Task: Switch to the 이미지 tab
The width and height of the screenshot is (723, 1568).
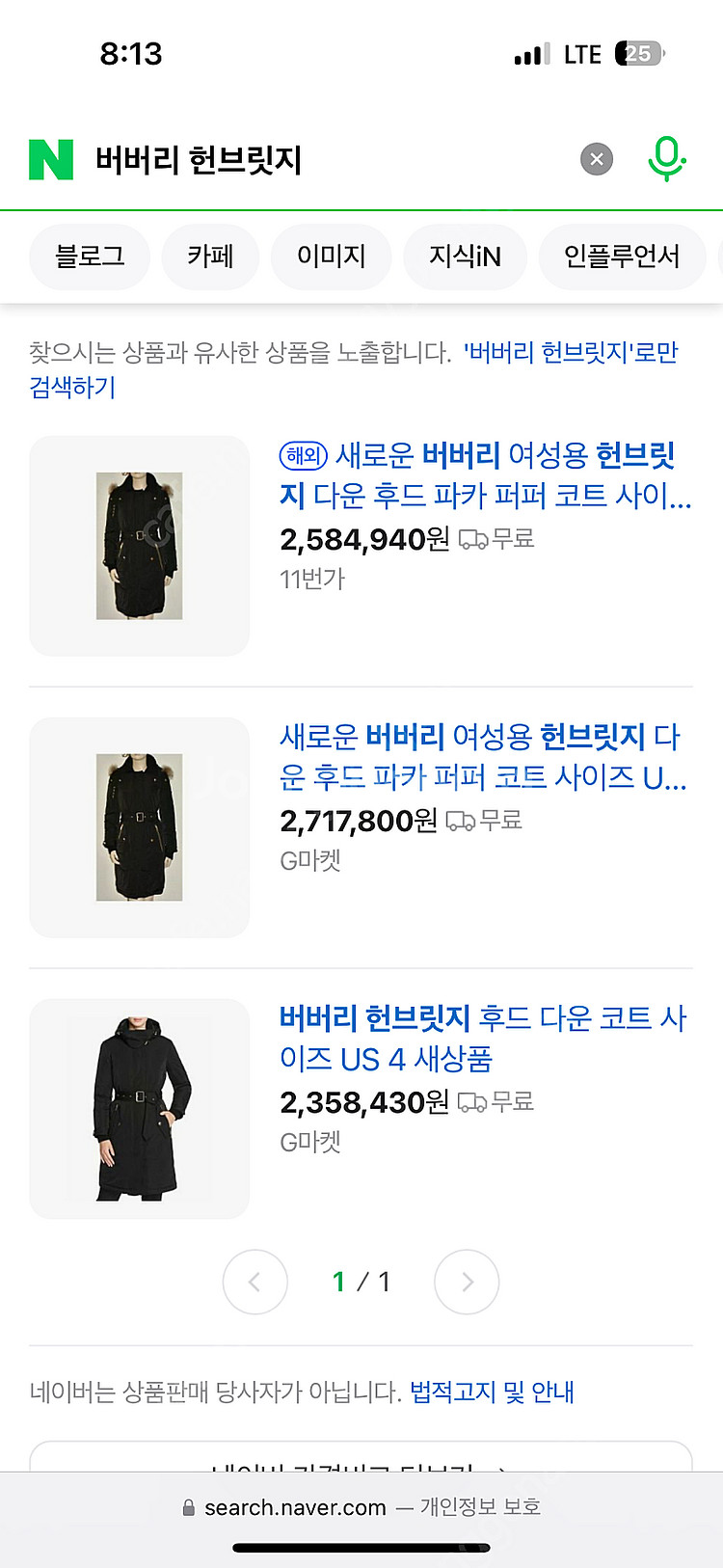Action: 331,257
